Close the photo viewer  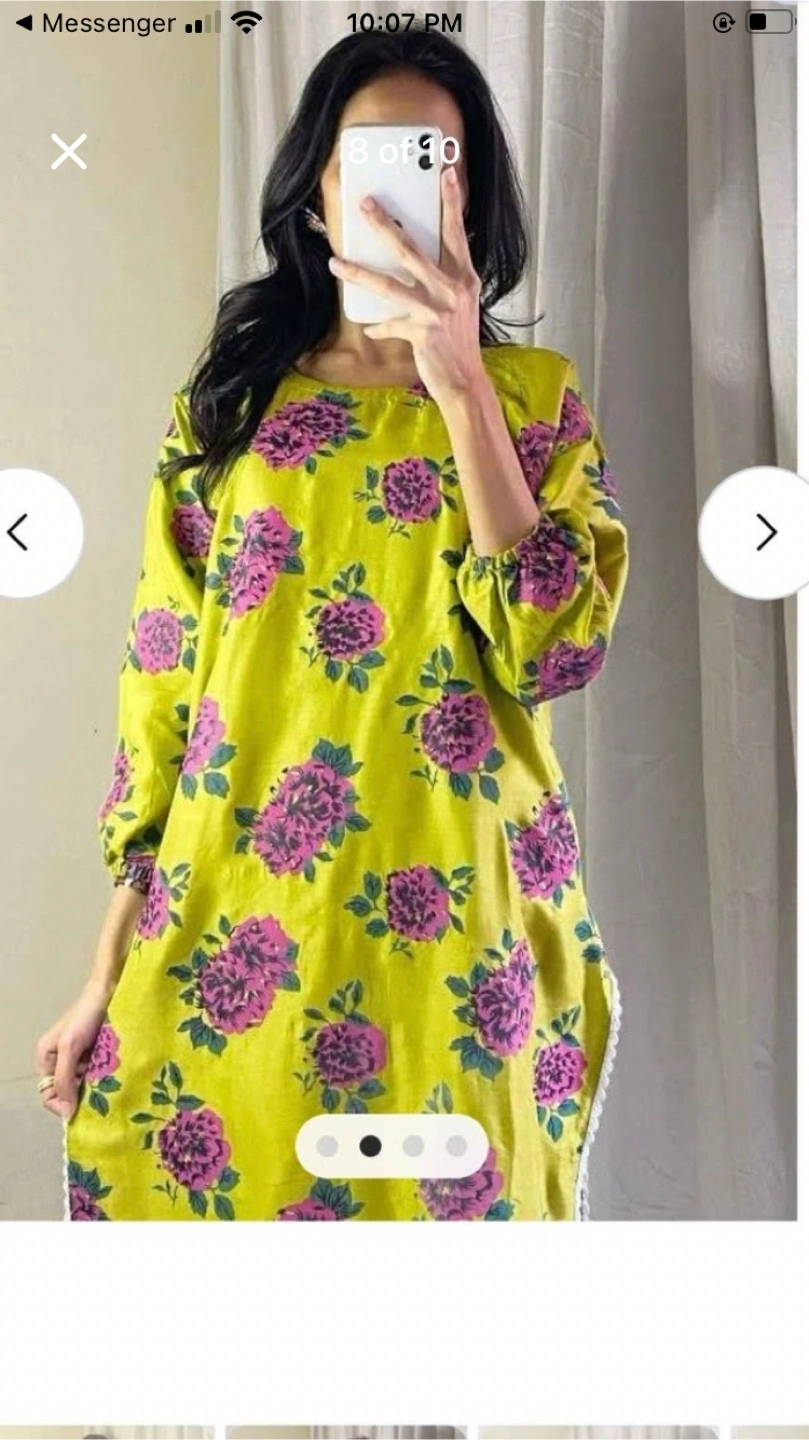click(69, 152)
